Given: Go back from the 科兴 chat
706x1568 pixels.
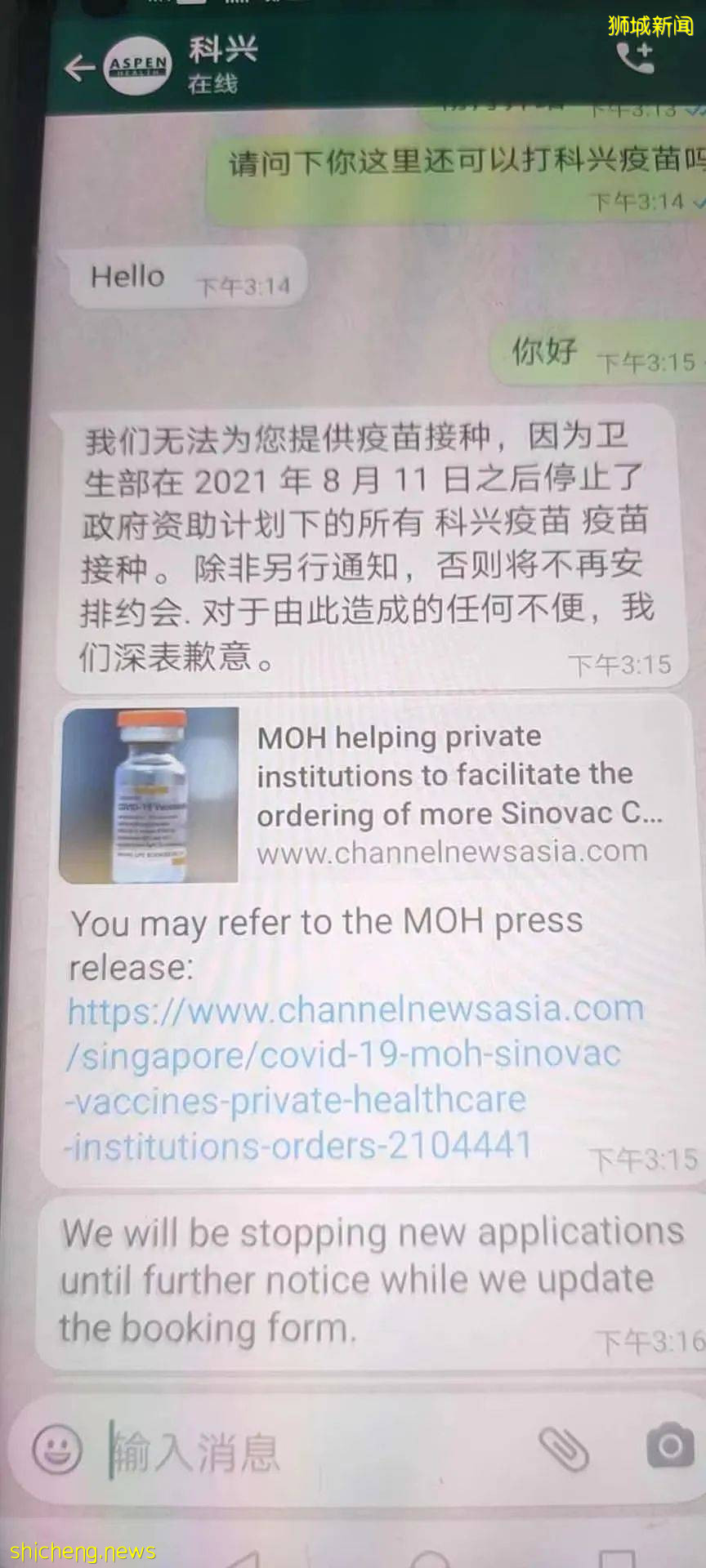Looking at the screenshot, I should (79, 68).
